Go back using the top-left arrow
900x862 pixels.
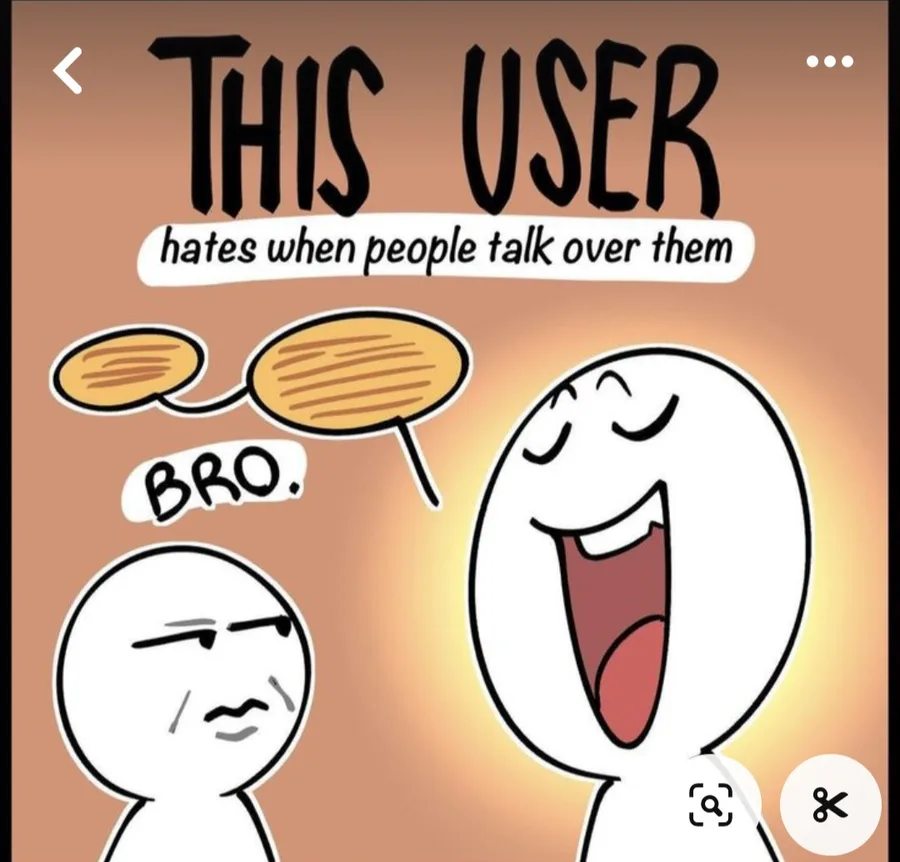(x=68, y=72)
